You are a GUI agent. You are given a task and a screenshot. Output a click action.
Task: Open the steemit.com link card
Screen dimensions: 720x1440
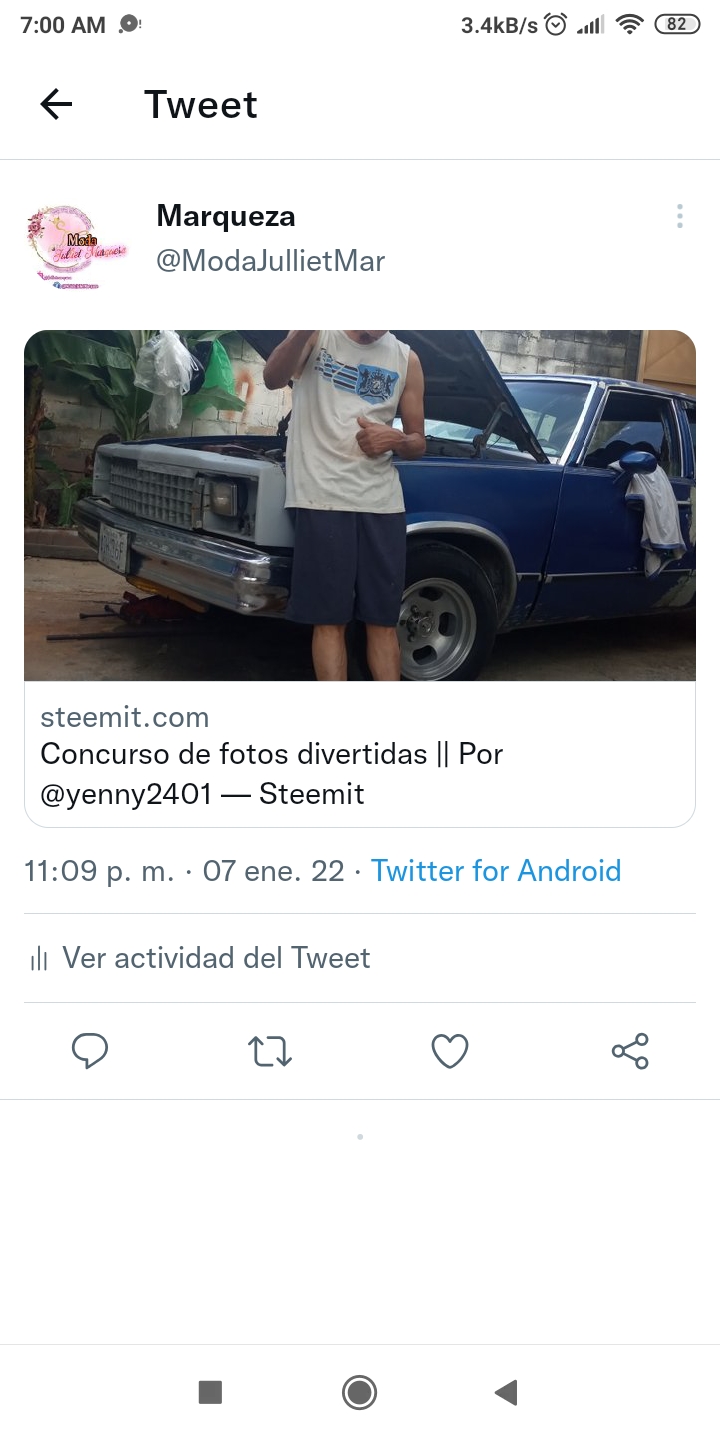(360, 578)
